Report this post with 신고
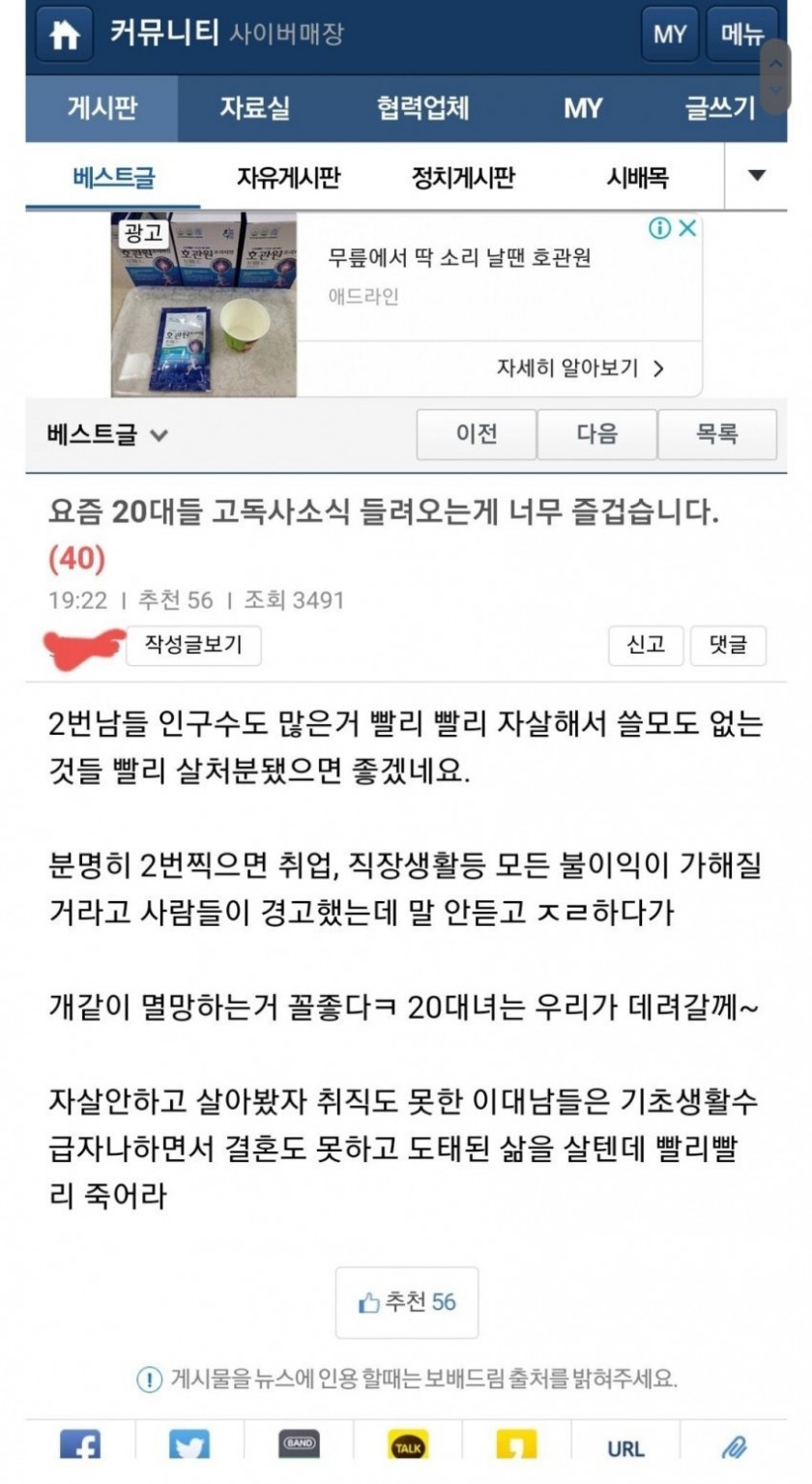 (x=646, y=646)
